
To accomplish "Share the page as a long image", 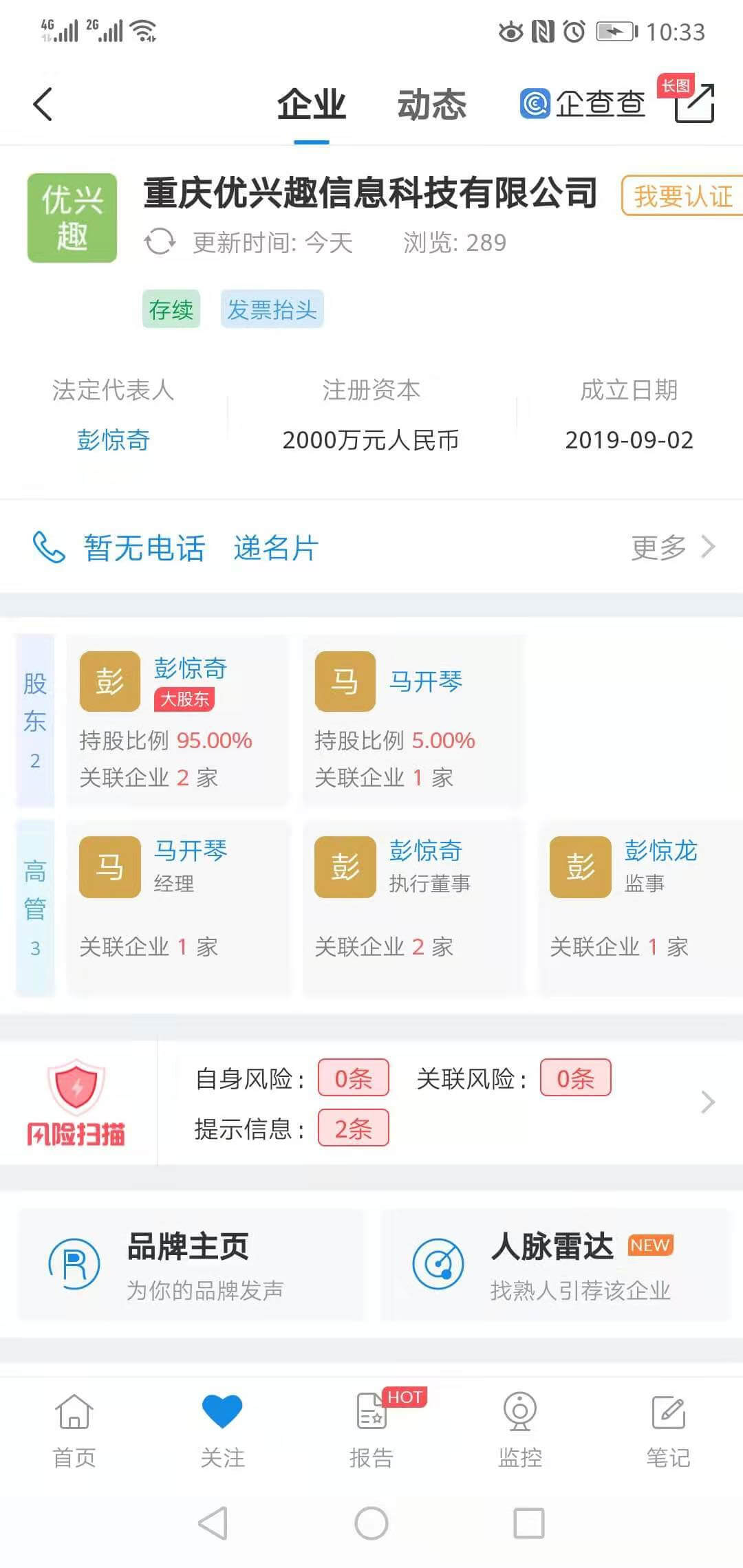I will (693, 103).
